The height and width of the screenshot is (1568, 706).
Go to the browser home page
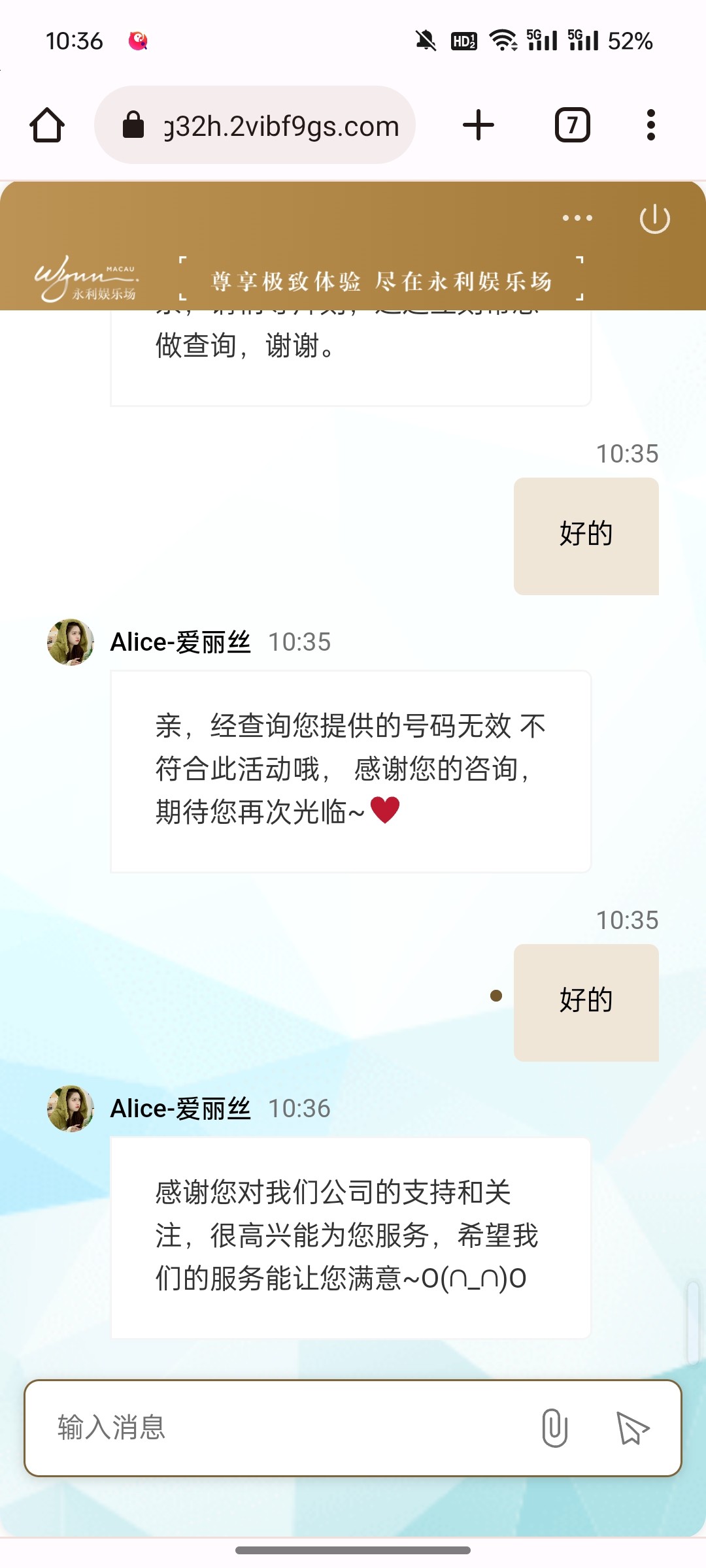[47, 125]
